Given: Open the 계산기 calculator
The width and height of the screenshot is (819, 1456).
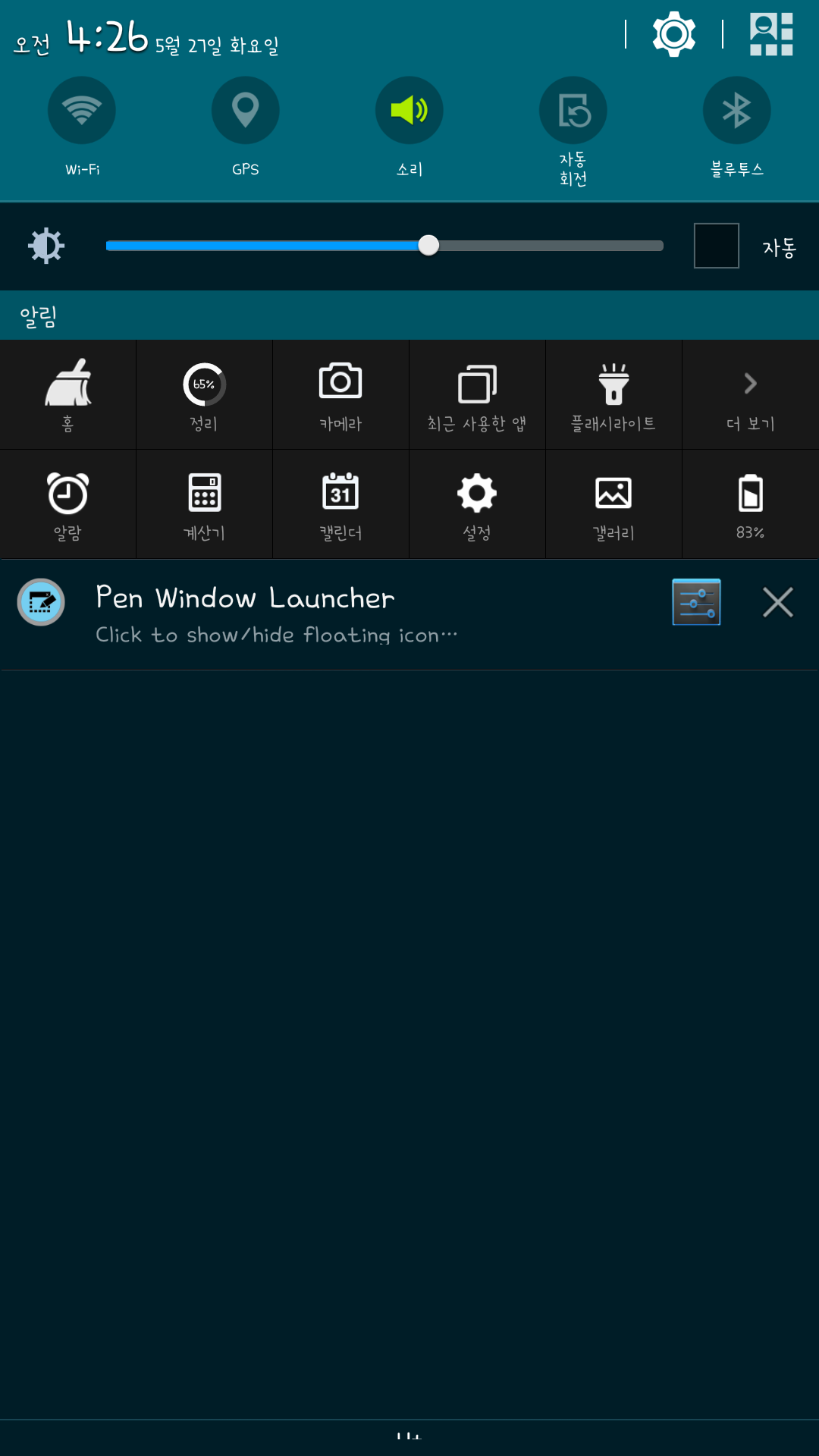Looking at the screenshot, I should click(x=204, y=504).
